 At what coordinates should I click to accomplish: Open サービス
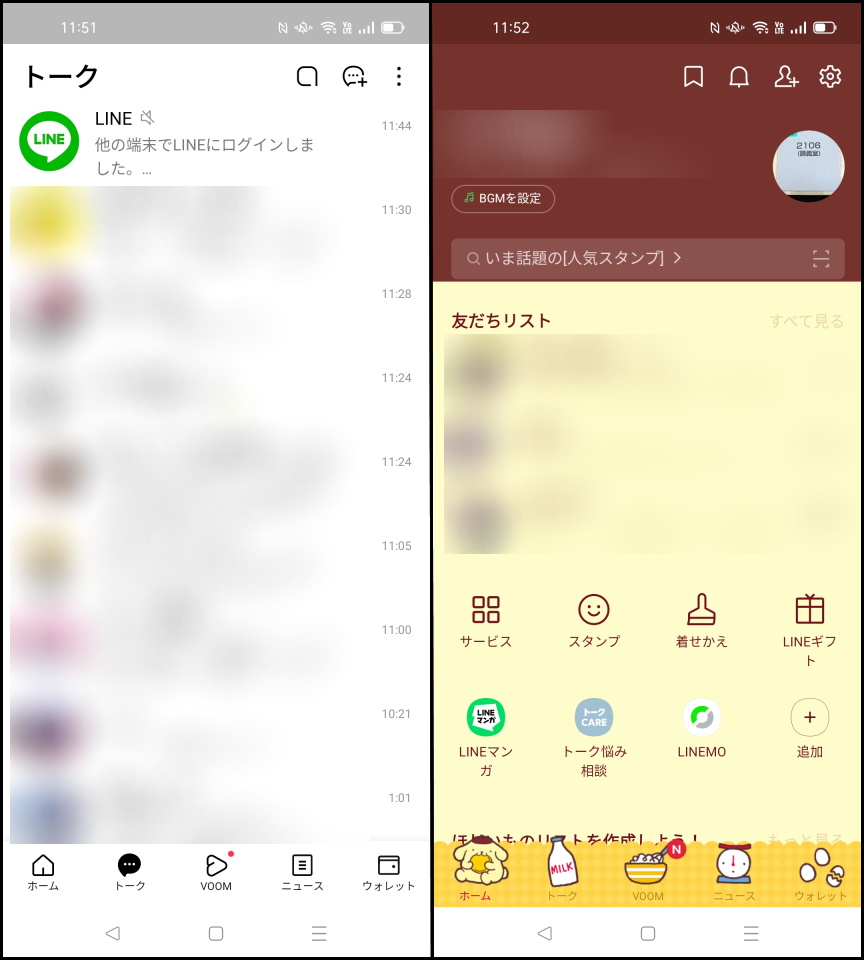486,621
